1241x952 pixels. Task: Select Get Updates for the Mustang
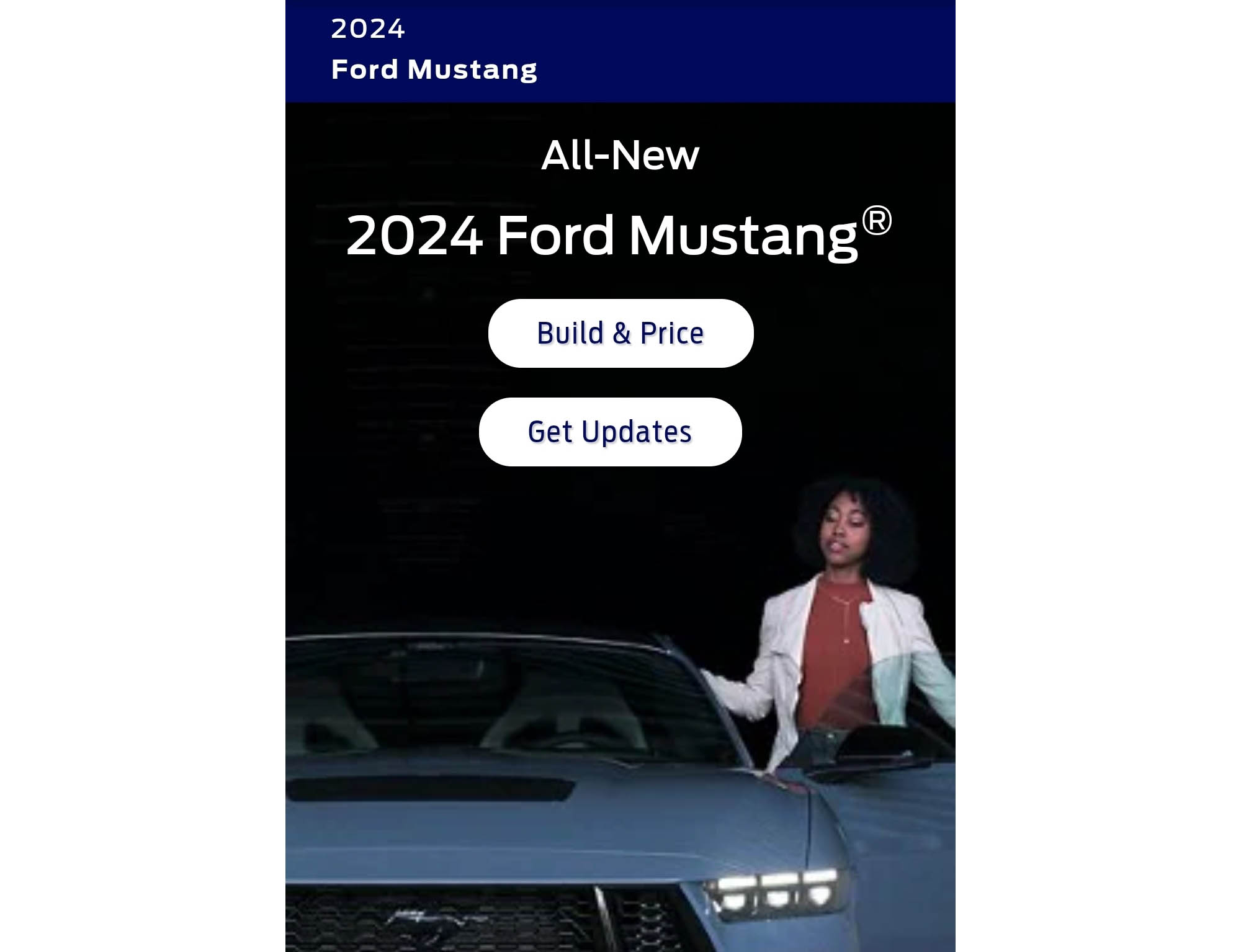point(610,432)
